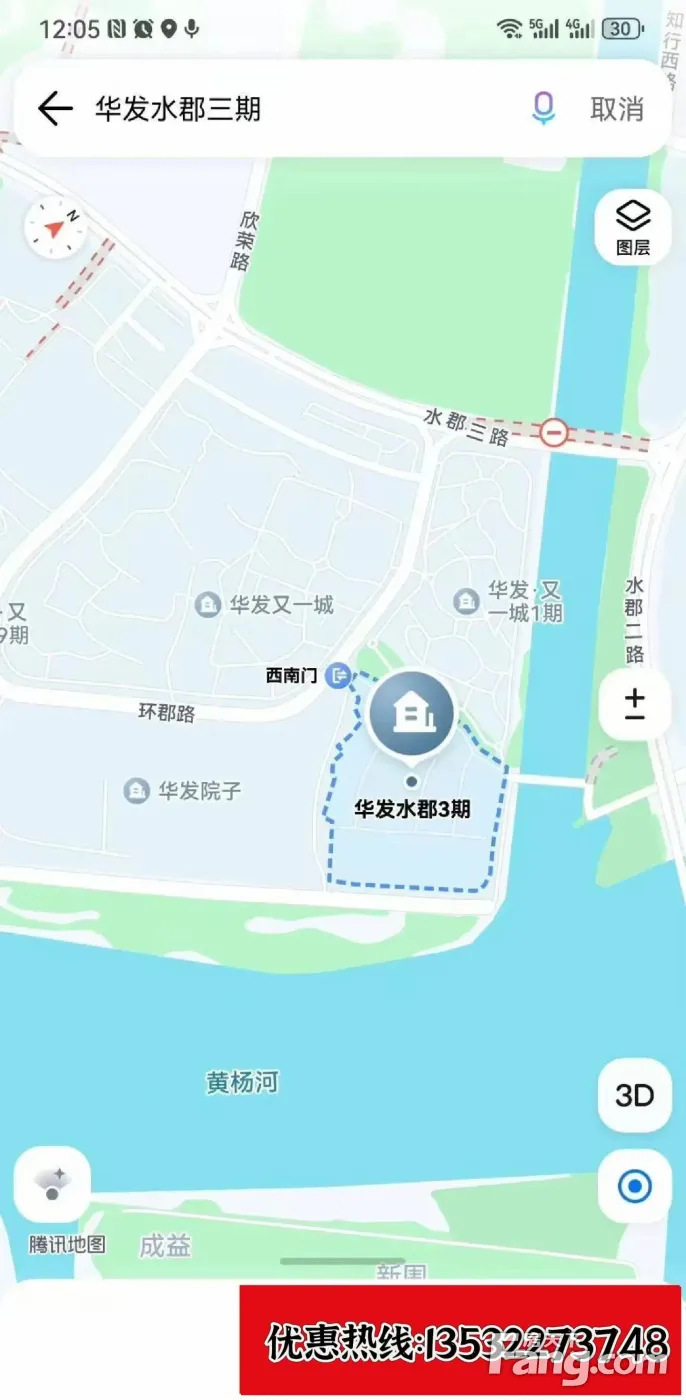Cancel the search with 取消
This screenshot has height=1400, width=686.
point(617,108)
